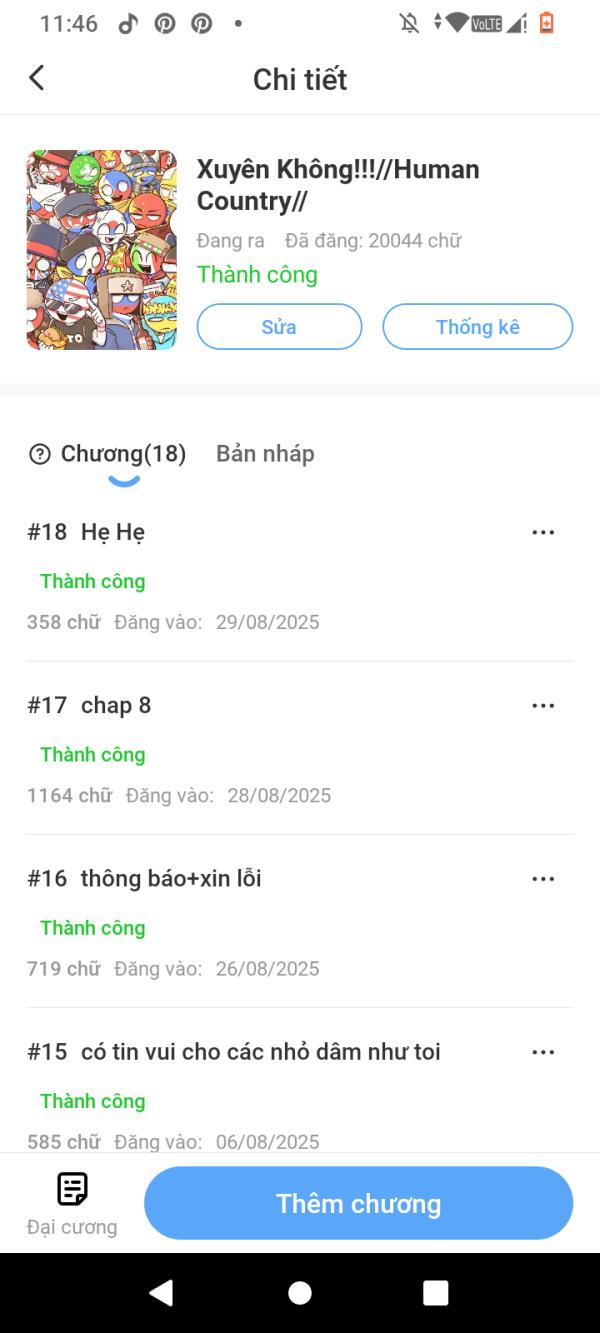Open Thống kê statistics
The height and width of the screenshot is (1333, 600).
coord(477,327)
